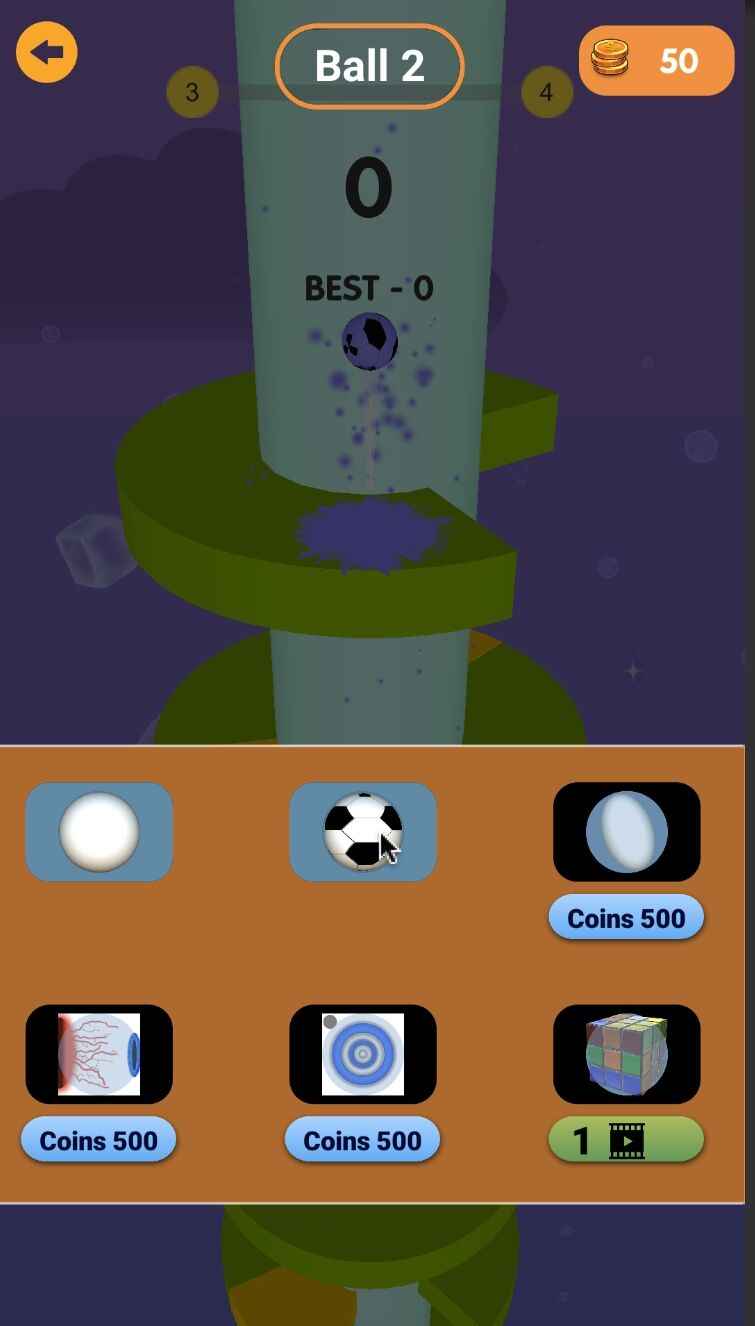Screen dimensions: 755x1326
Task: Buy the target ball for Coins 500
Action: 362,1140
